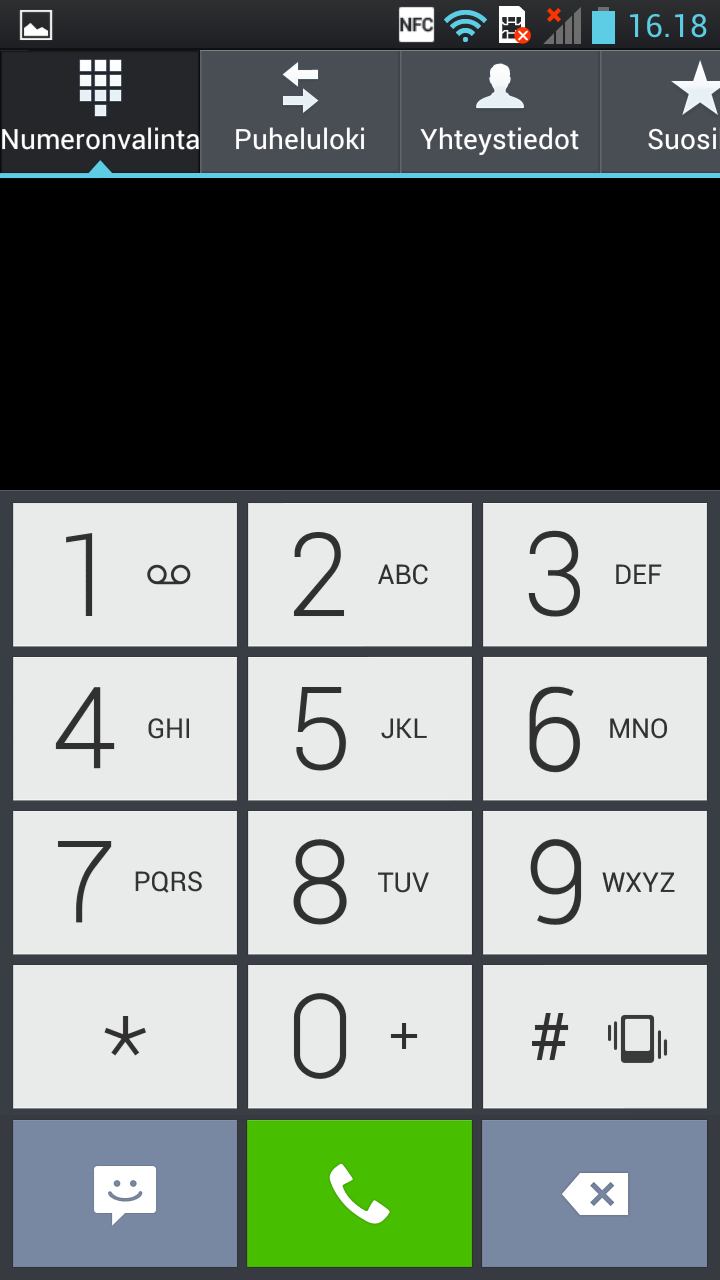Select the Numeronvalinta tab
This screenshot has height=1280, width=720.
pyautogui.click(x=100, y=112)
